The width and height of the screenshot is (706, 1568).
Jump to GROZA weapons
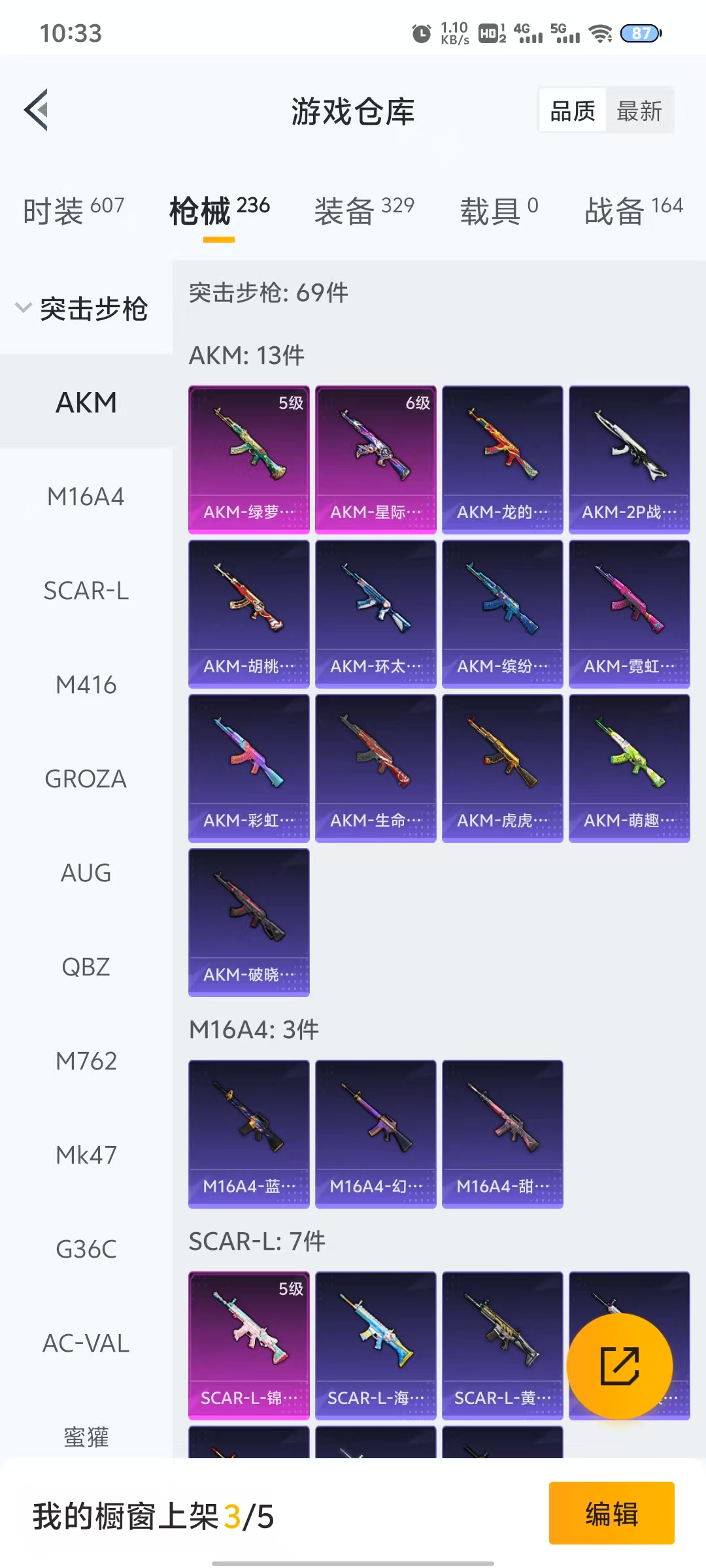86,779
